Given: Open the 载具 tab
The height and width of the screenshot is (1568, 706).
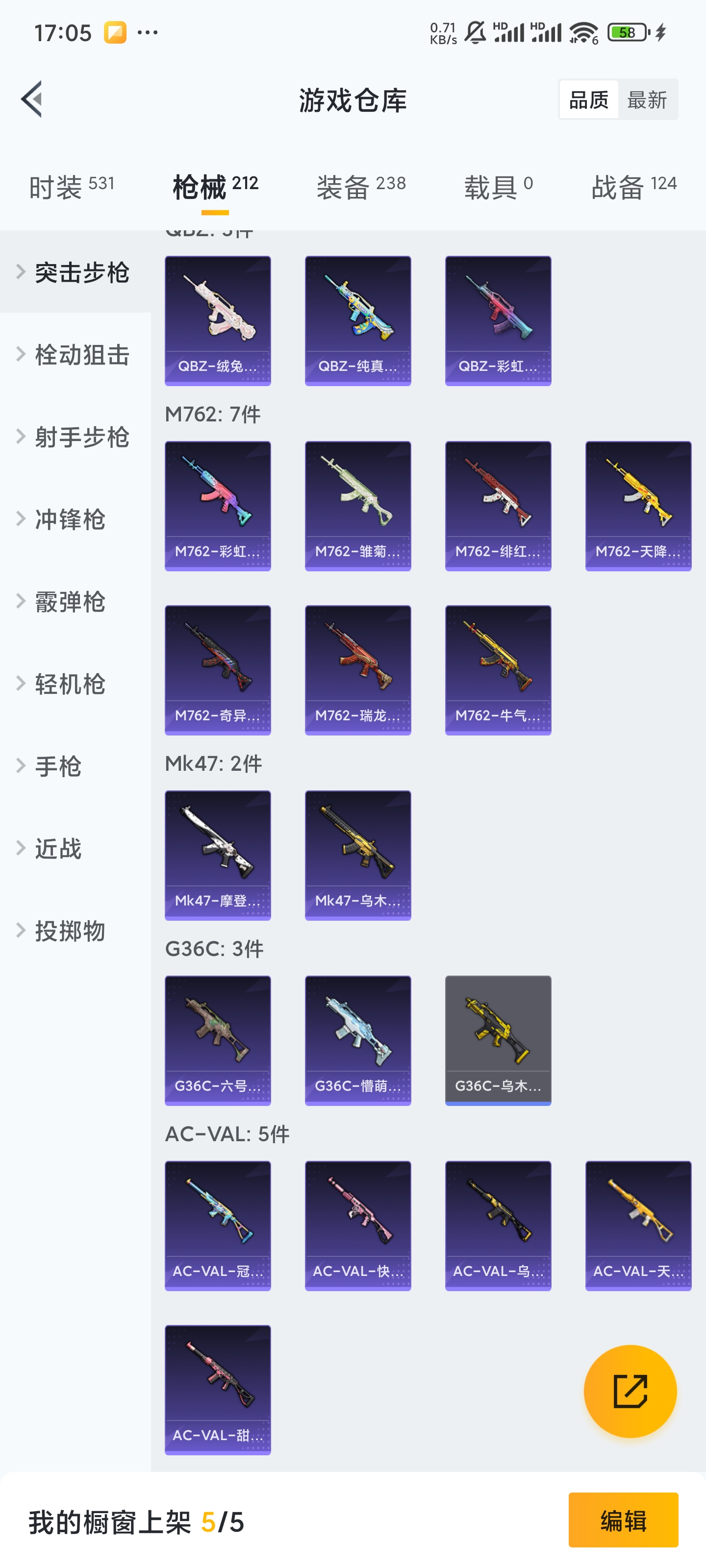Looking at the screenshot, I should pyautogui.click(x=498, y=186).
